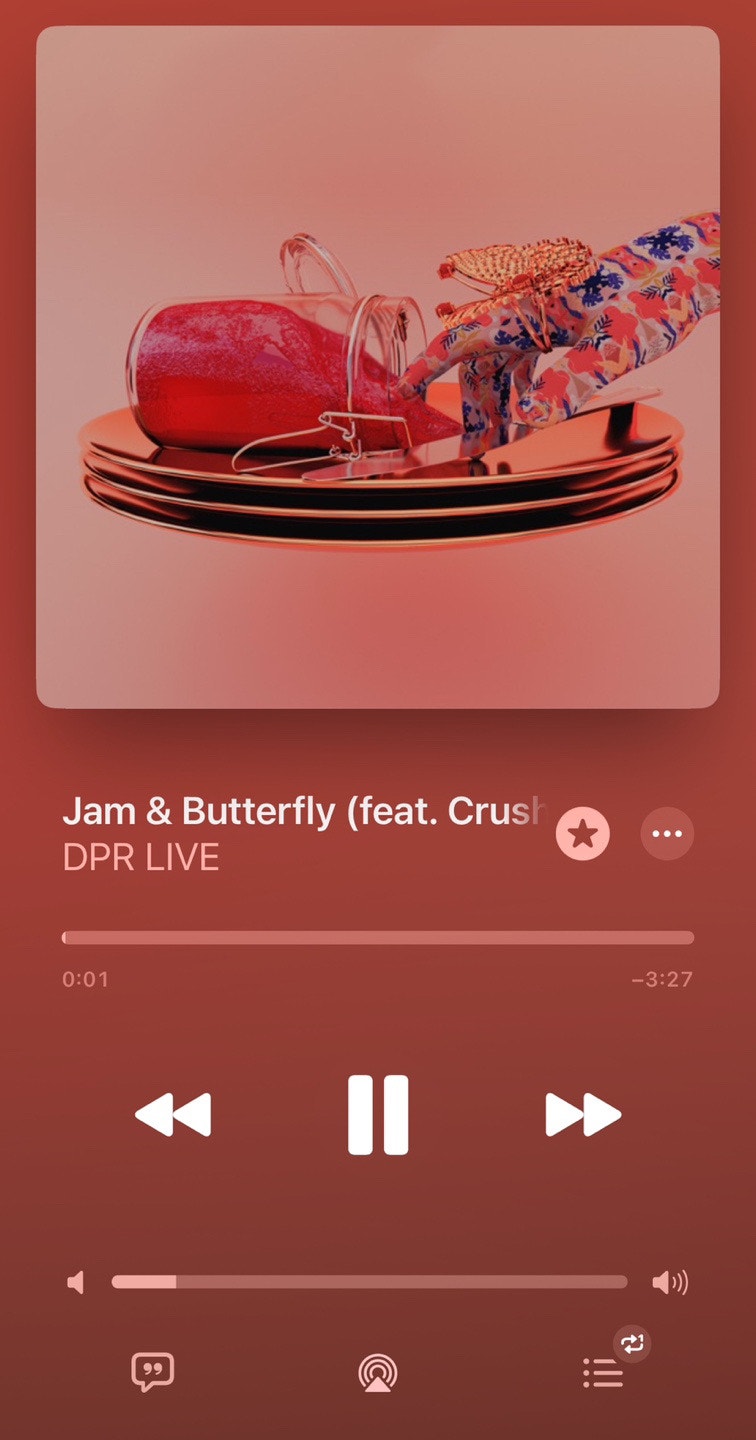756x1440 pixels.
Task: Rewind to the previous track
Action: tap(175, 1114)
